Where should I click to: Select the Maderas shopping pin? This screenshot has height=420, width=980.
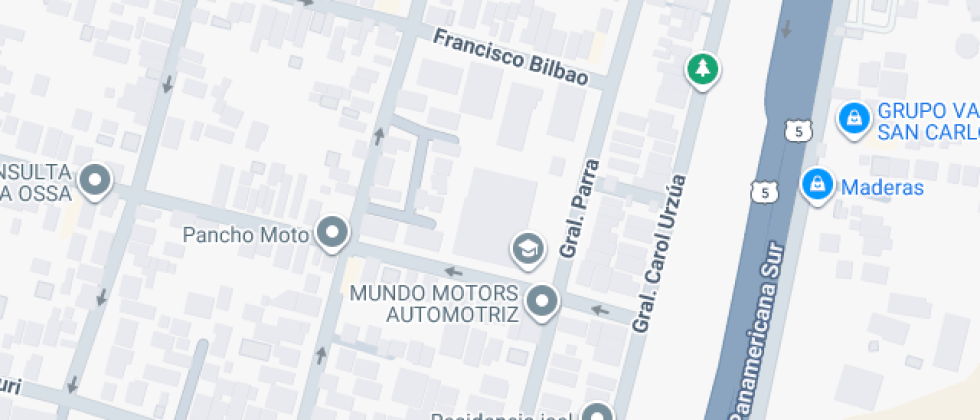(x=818, y=184)
